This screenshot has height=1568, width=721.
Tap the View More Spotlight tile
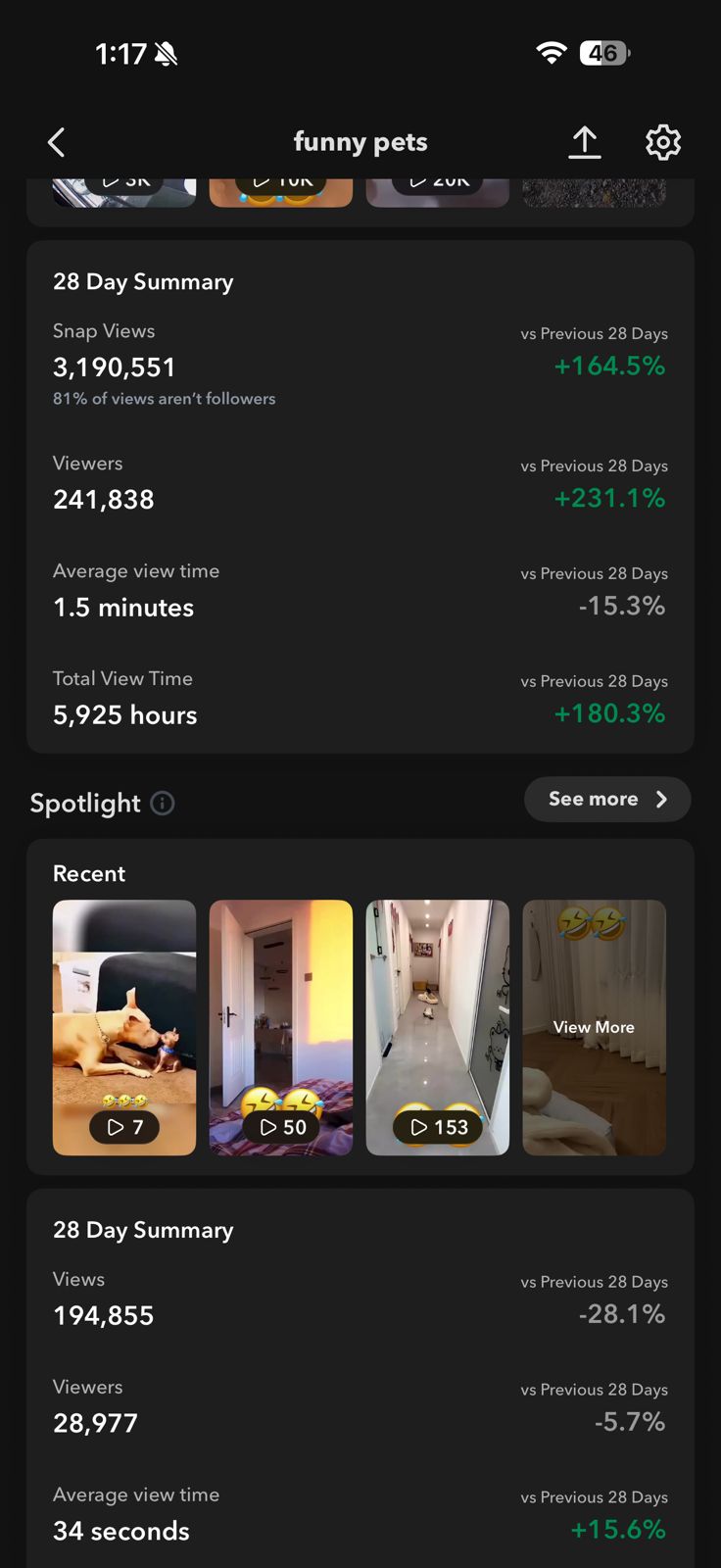point(594,1027)
